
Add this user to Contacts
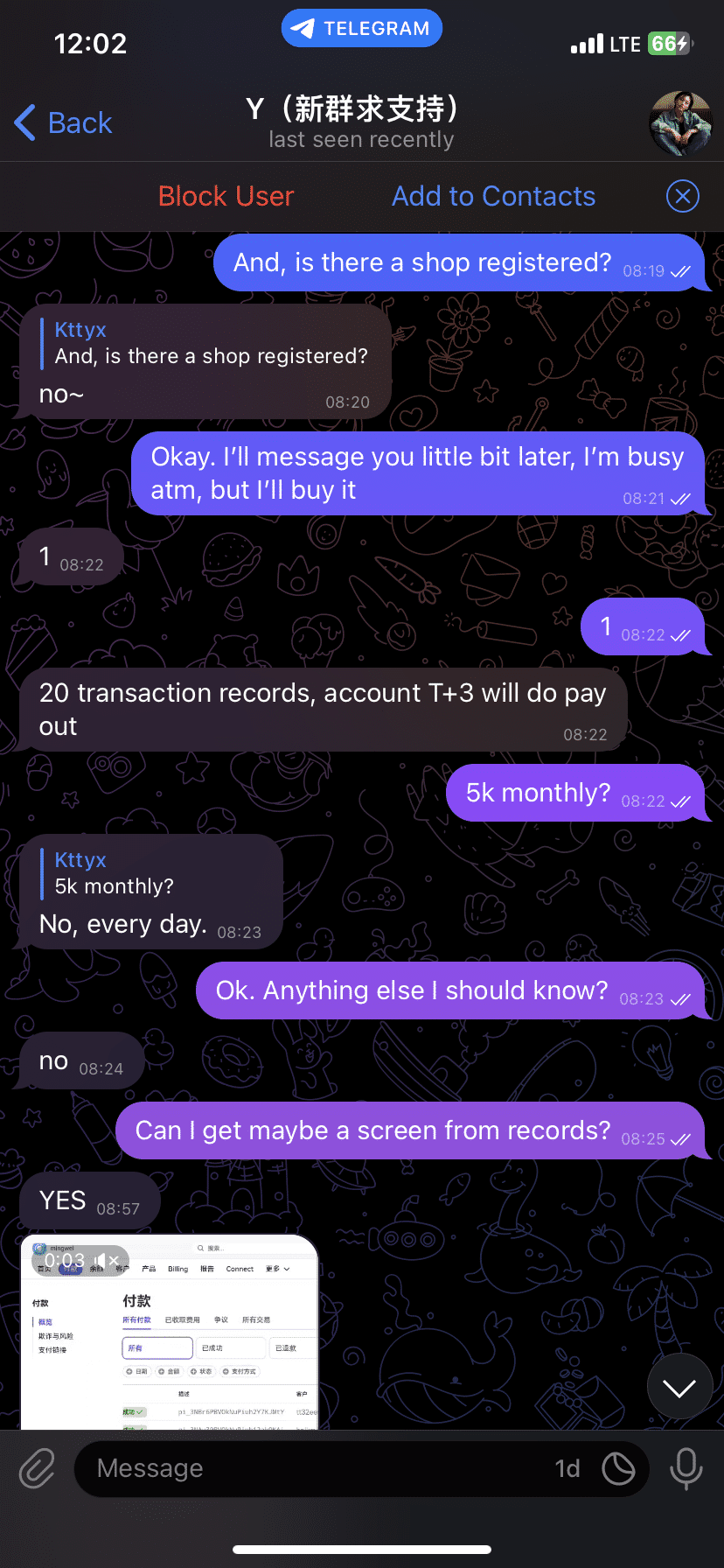pos(493,196)
